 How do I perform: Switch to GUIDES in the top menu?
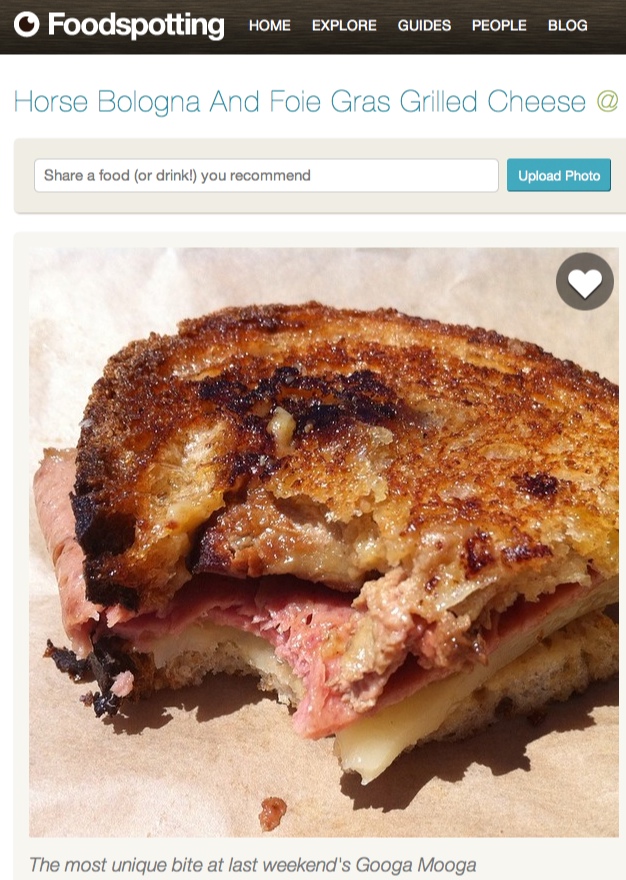(x=424, y=26)
